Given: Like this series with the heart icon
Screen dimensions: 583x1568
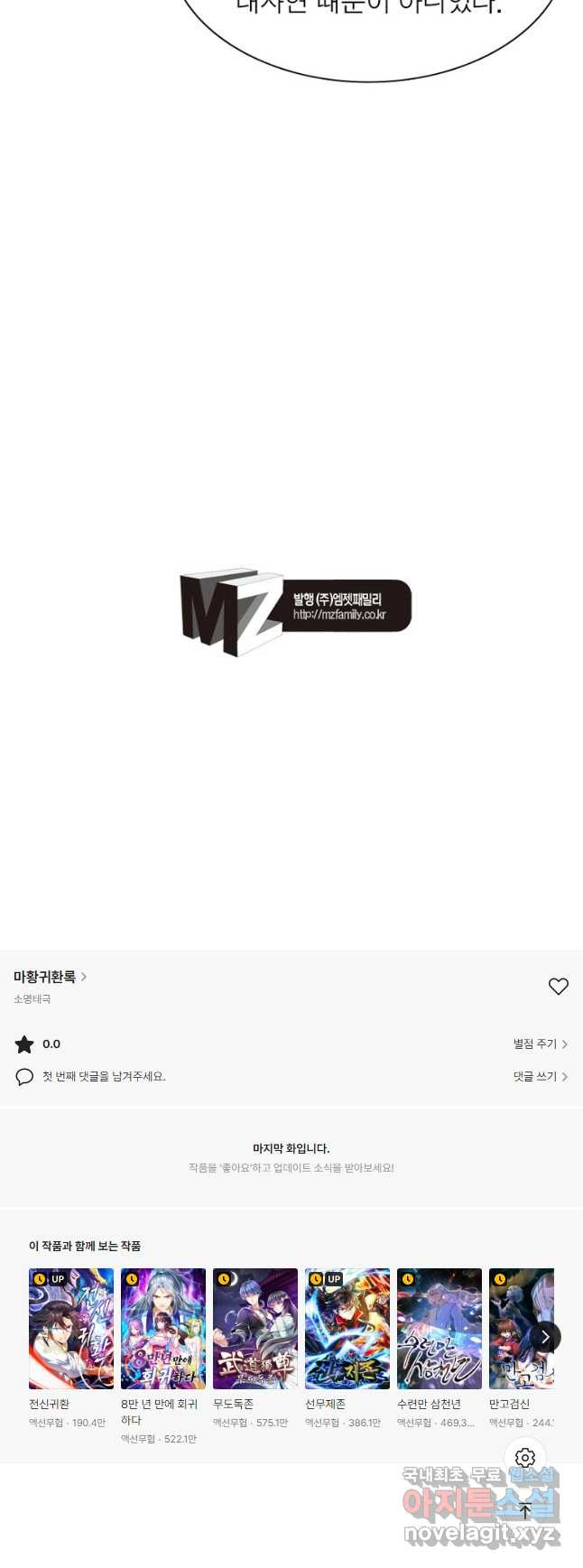Looking at the screenshot, I should [559, 987].
